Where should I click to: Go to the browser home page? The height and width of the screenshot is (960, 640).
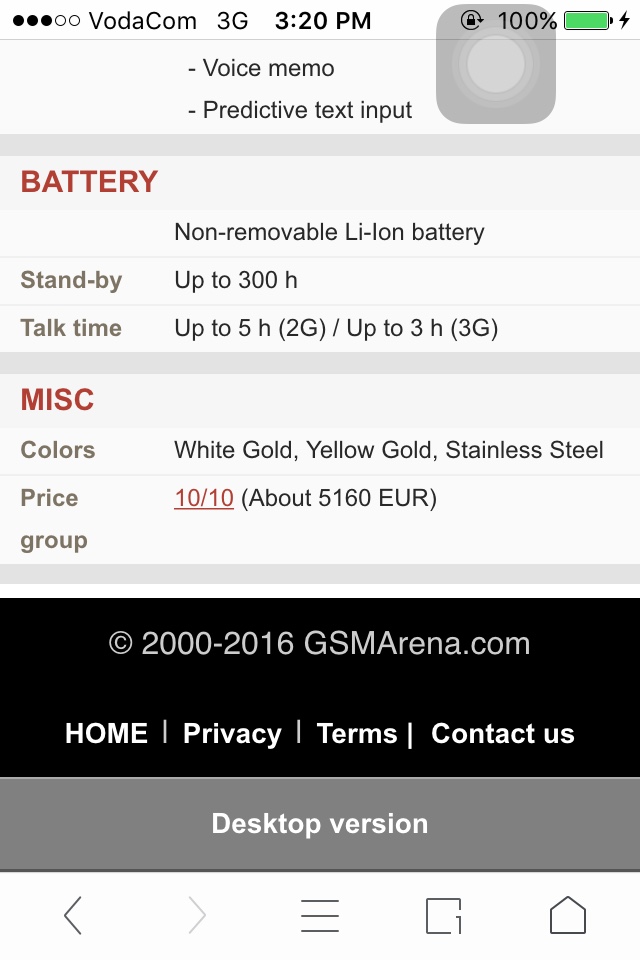point(567,916)
